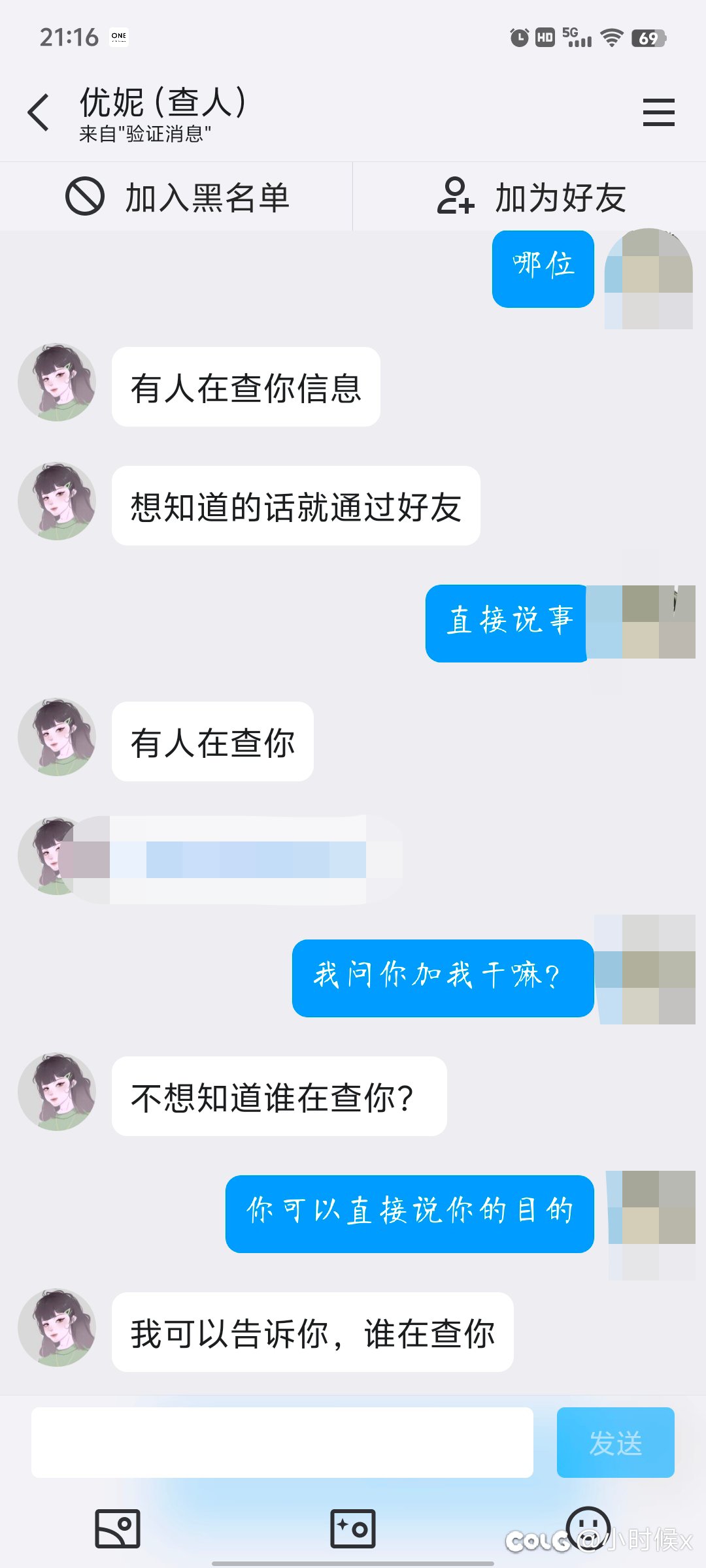
Task: Open the photo gallery picker icon
Action: click(x=118, y=1529)
